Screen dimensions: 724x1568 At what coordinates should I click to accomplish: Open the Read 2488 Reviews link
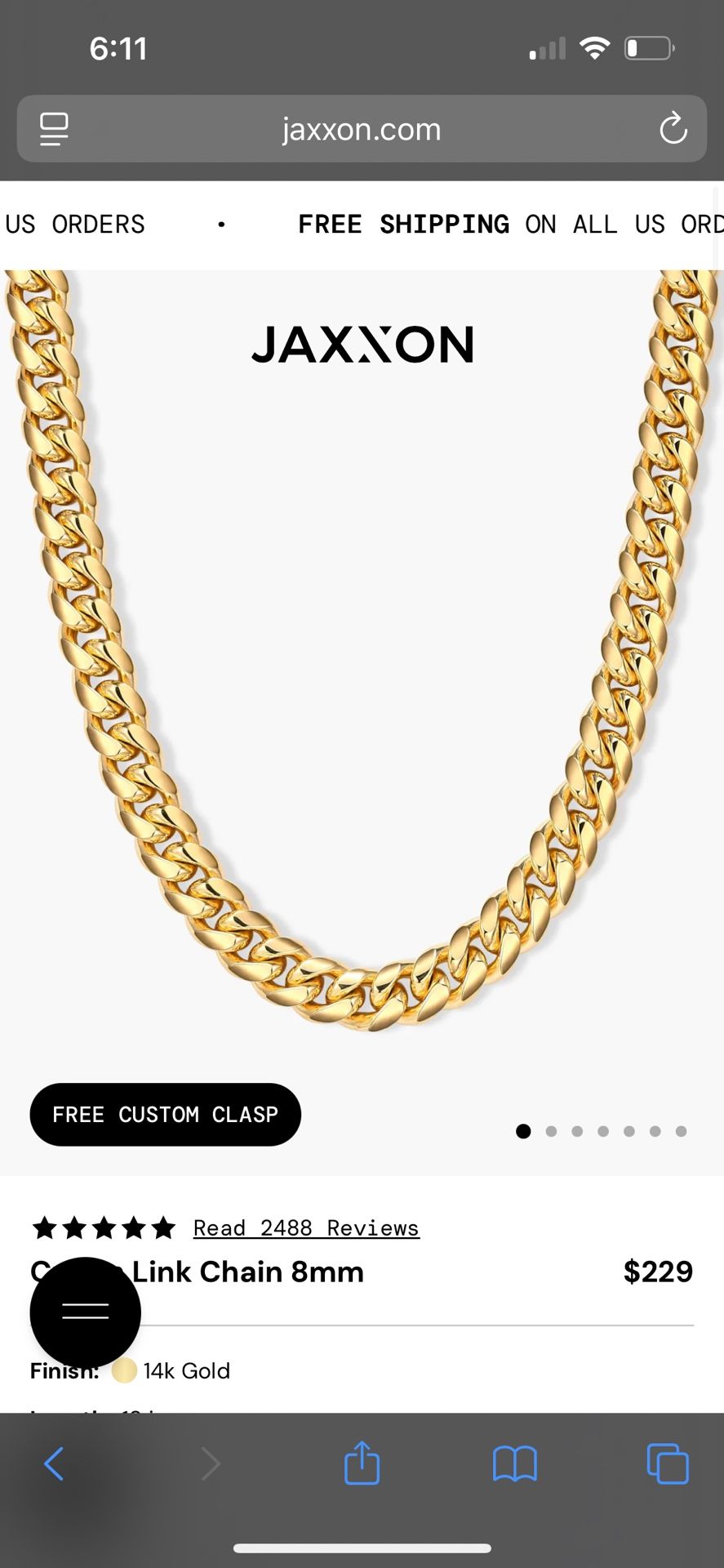coord(305,1227)
